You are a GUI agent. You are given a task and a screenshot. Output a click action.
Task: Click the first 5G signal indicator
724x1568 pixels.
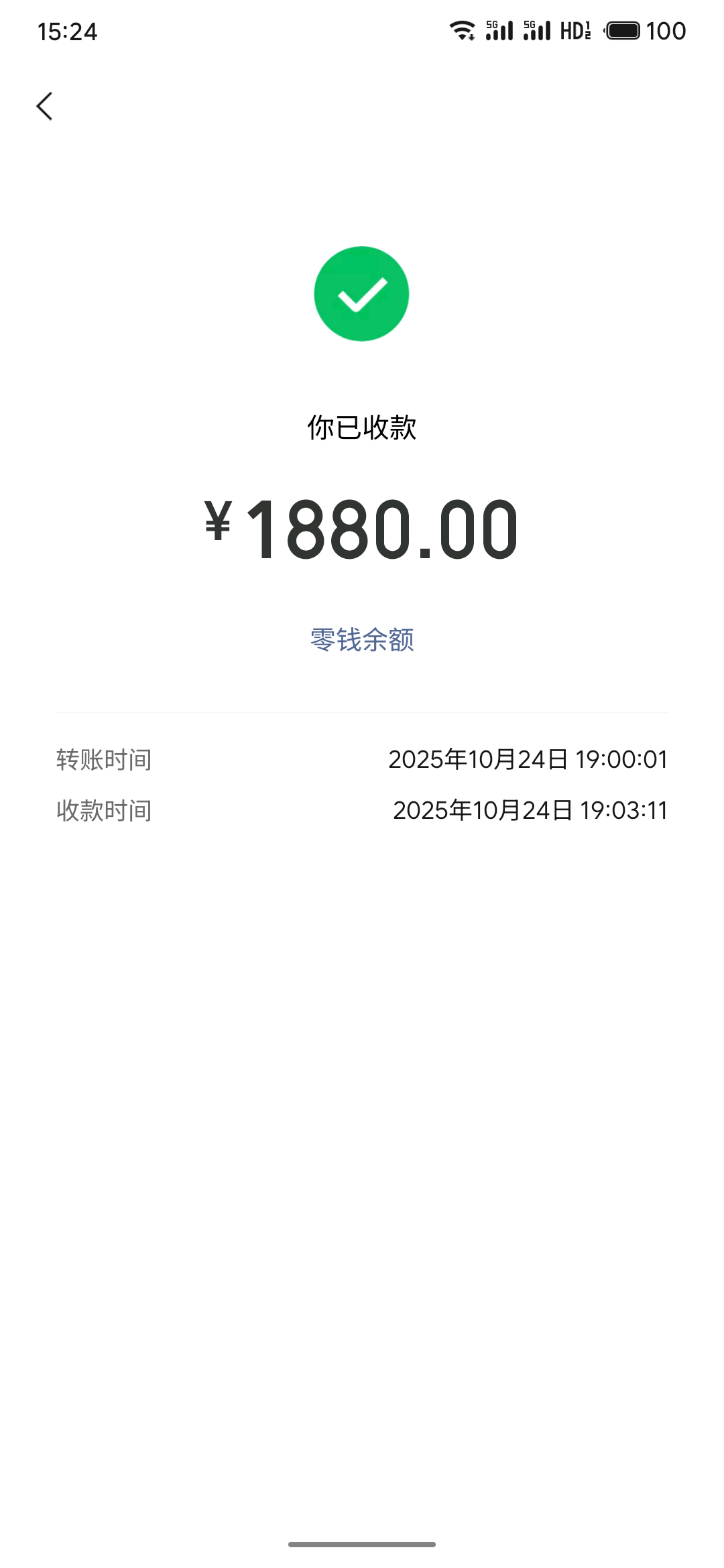pos(499,30)
